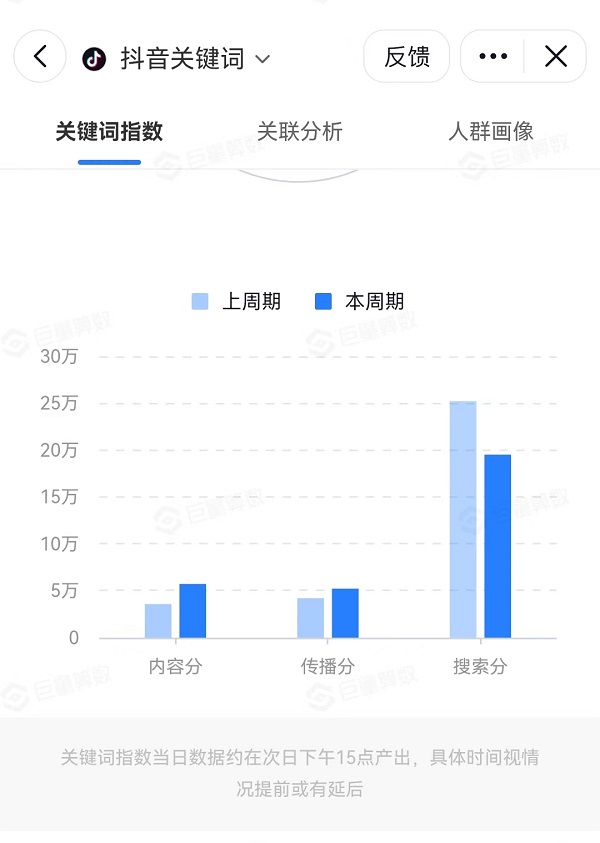Toggle the 上周期 legend series

pyautogui.click(x=237, y=301)
